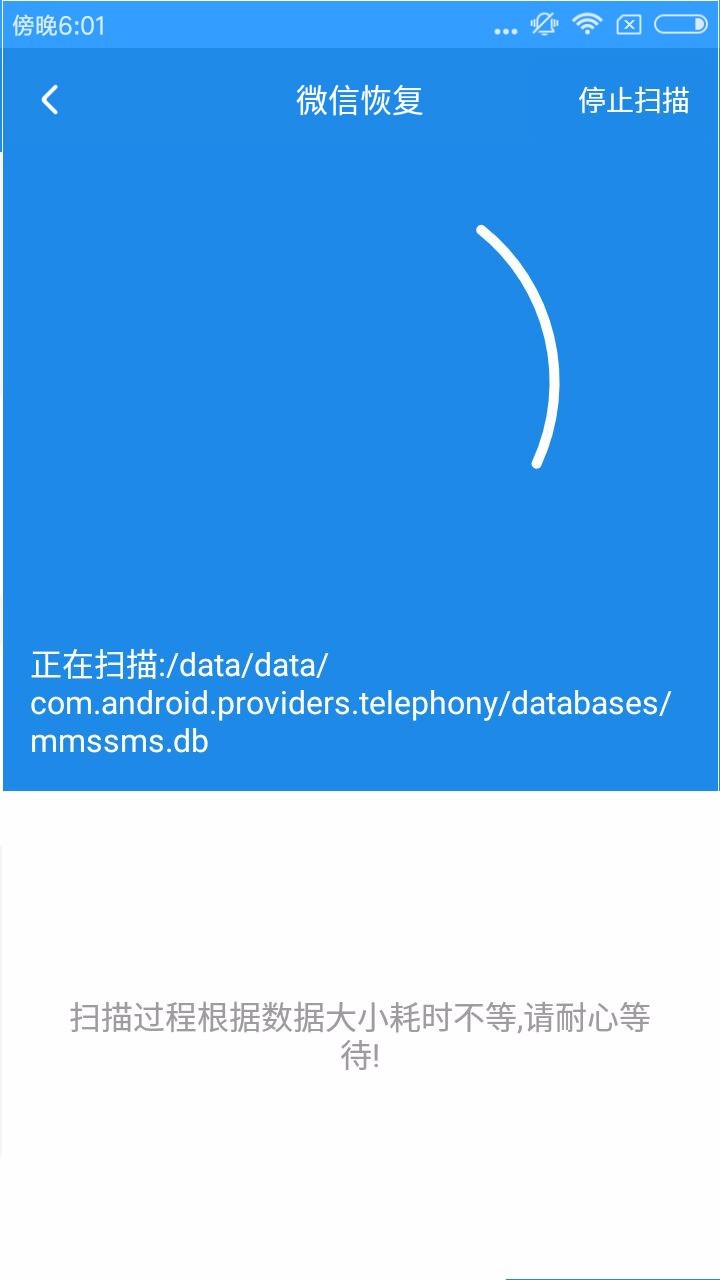Tap the patience reminder message below the scan
Viewport: 720px width, 1280px height.
click(360, 1035)
